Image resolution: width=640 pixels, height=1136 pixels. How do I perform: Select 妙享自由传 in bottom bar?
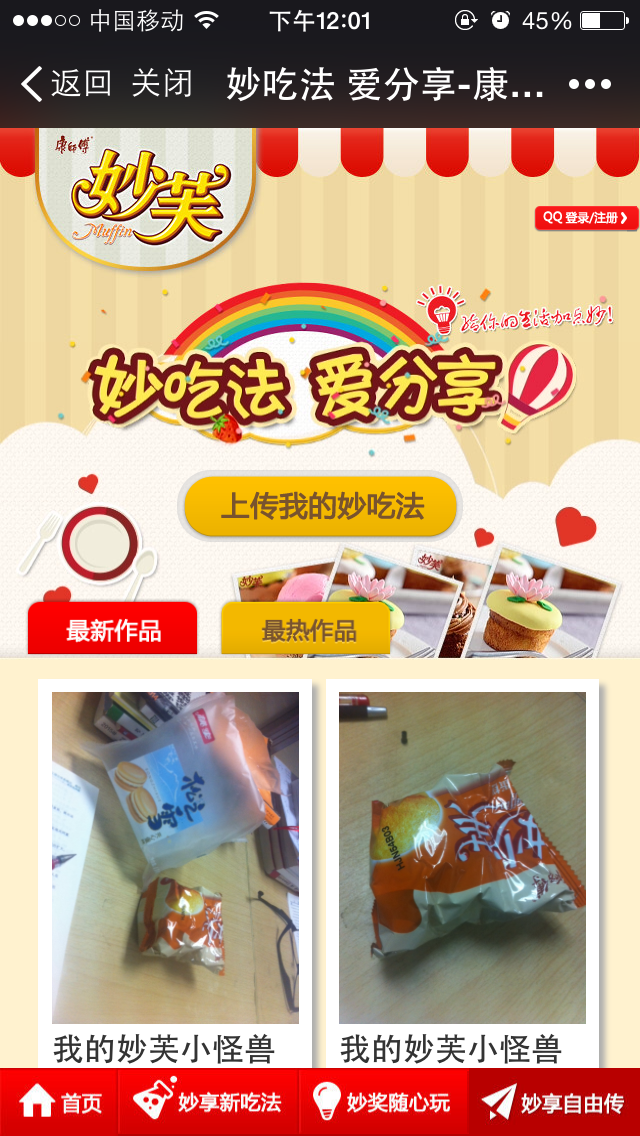(553, 1102)
